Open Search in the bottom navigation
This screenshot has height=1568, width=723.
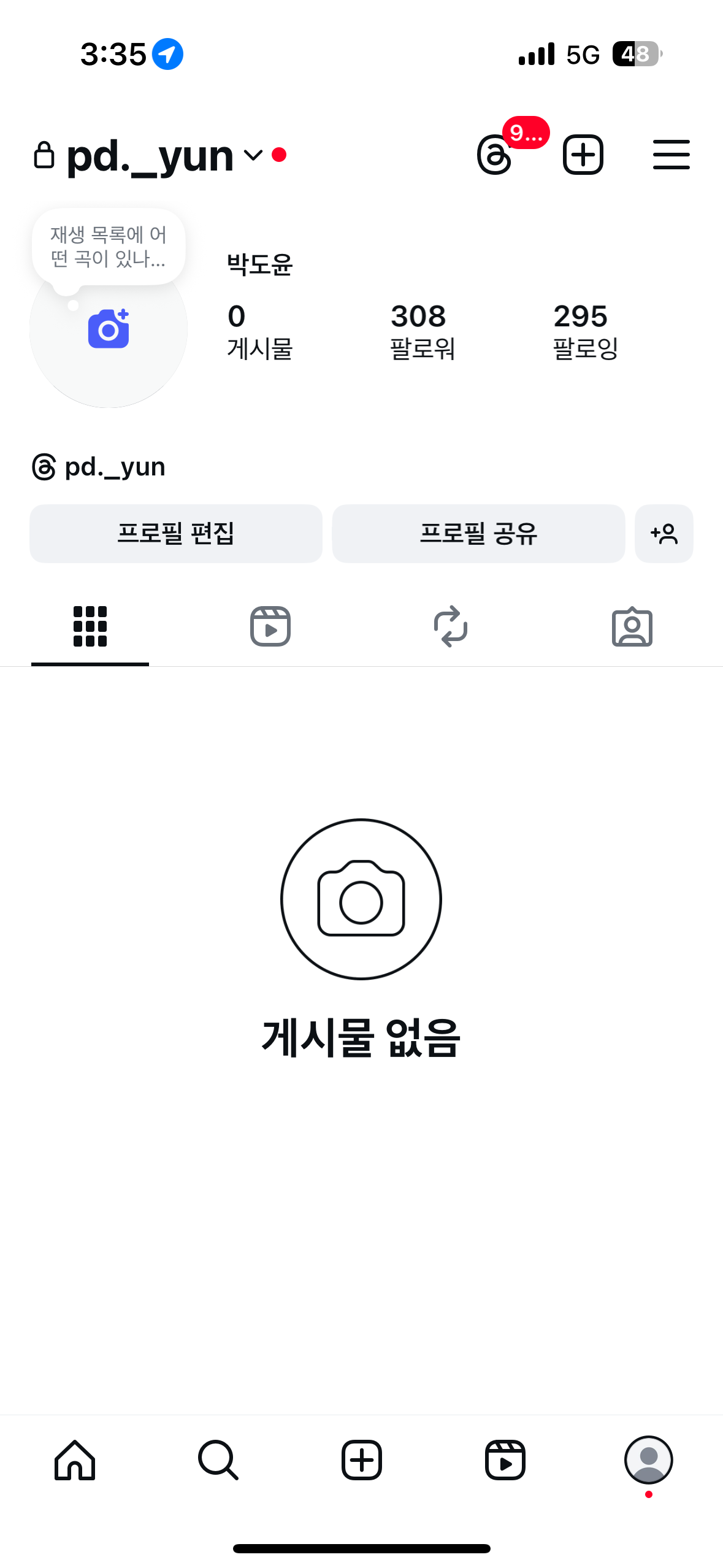pyautogui.click(x=218, y=1460)
